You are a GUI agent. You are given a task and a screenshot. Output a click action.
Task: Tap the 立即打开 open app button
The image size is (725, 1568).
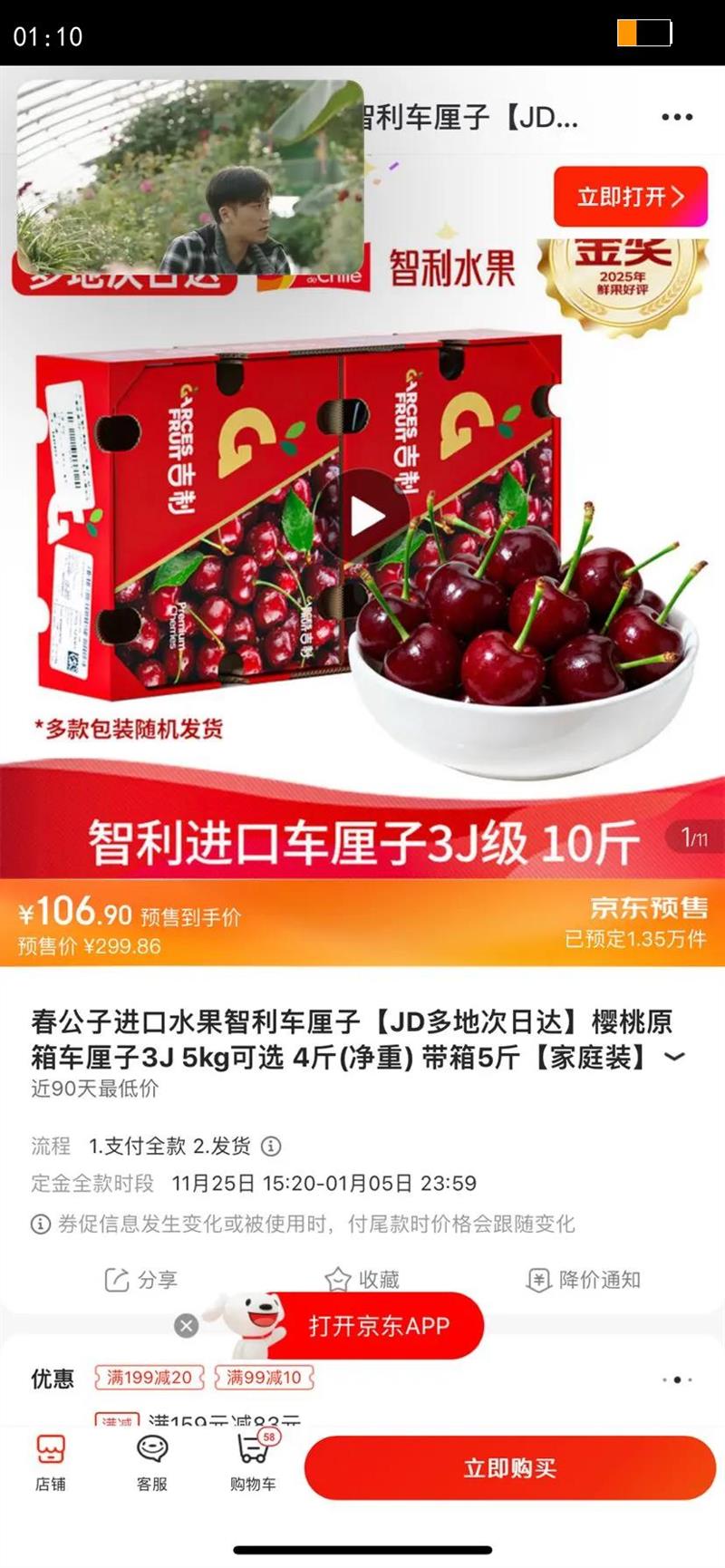point(630,198)
